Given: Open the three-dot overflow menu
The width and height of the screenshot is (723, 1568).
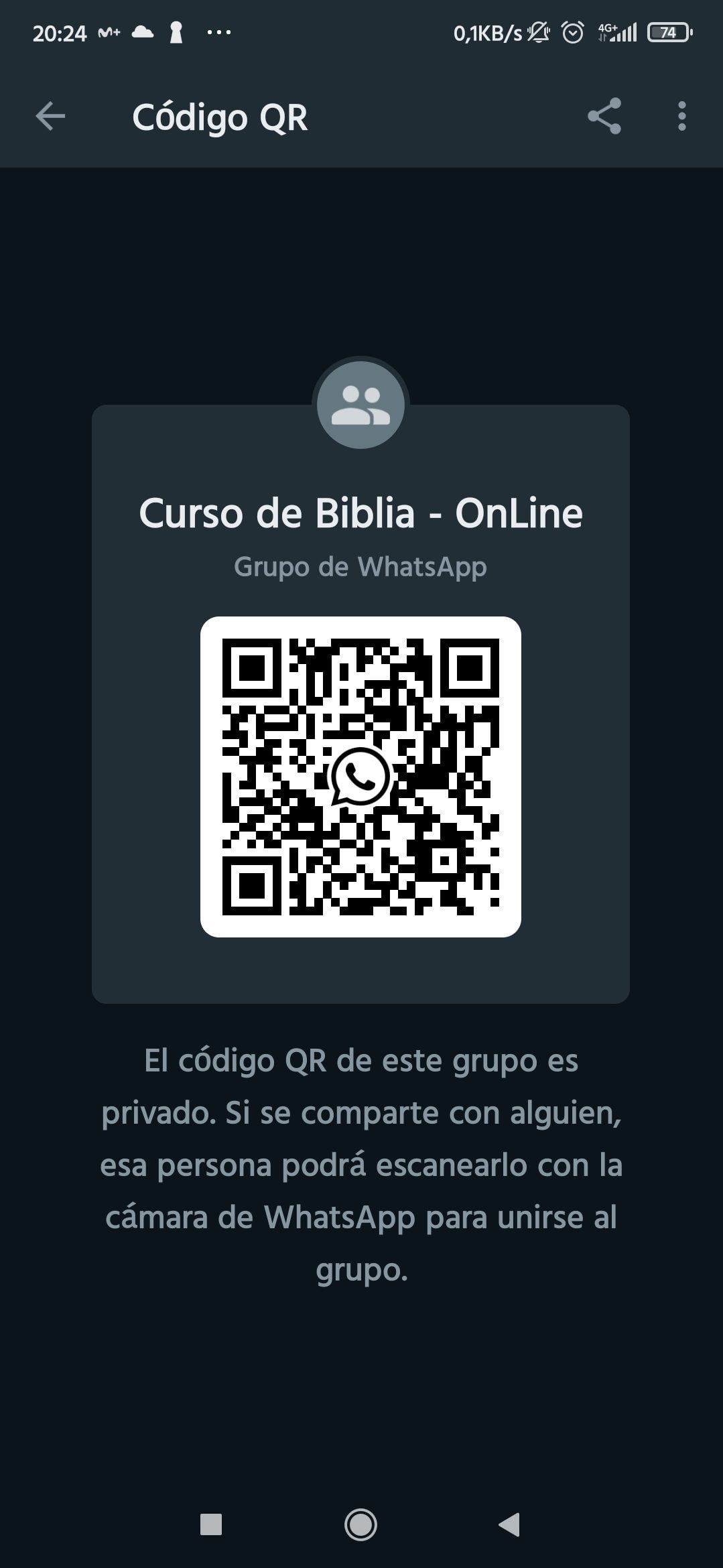Looking at the screenshot, I should (681, 117).
